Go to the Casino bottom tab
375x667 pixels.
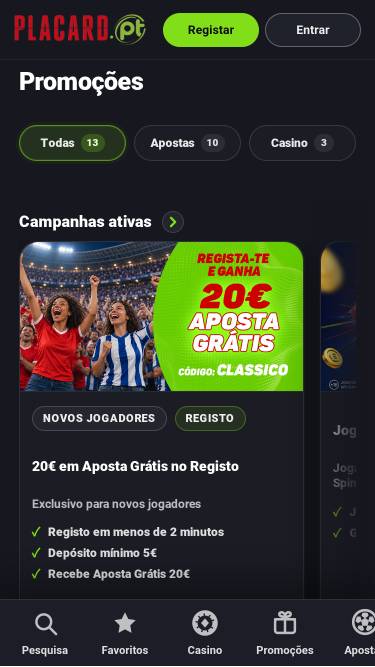tap(205, 633)
